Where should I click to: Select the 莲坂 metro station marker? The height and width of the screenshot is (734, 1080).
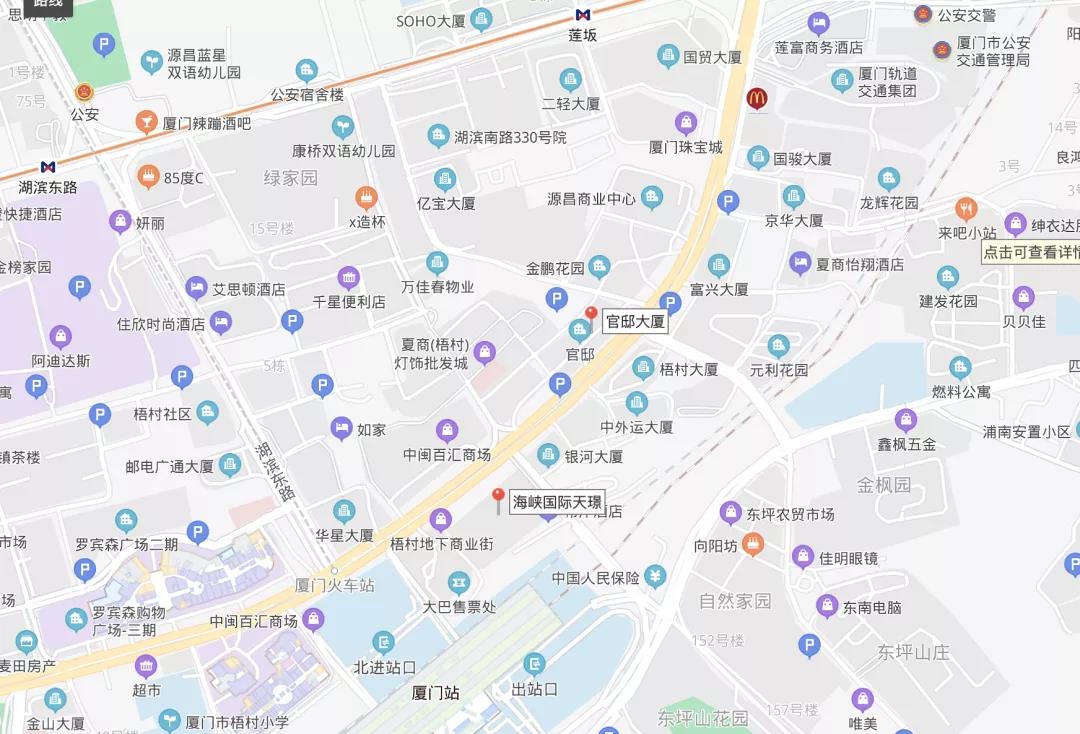[582, 15]
